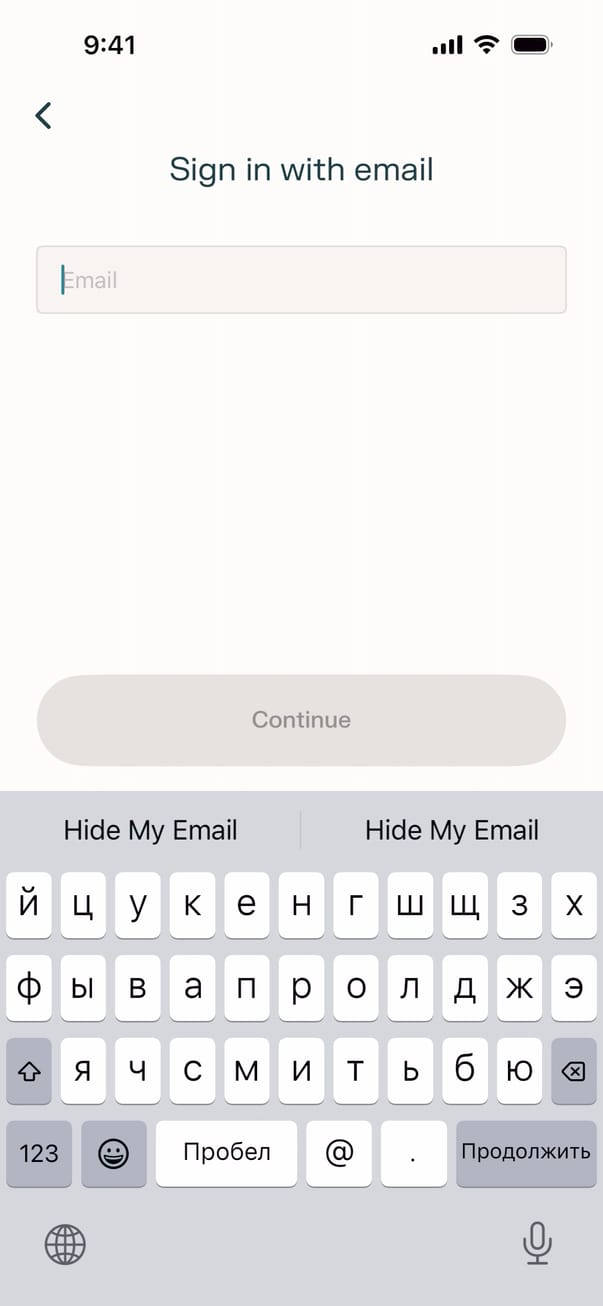Screen dimensions: 603x1306
Task: Start dictation with the microphone icon
Action: (x=537, y=1243)
